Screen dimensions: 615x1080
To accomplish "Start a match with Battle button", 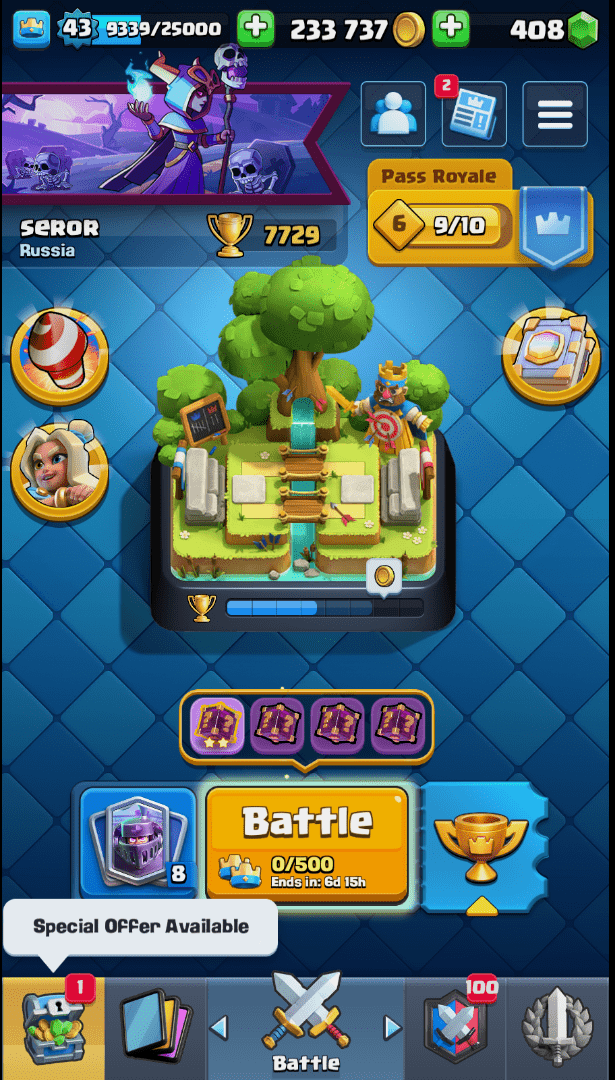I will click(307, 842).
